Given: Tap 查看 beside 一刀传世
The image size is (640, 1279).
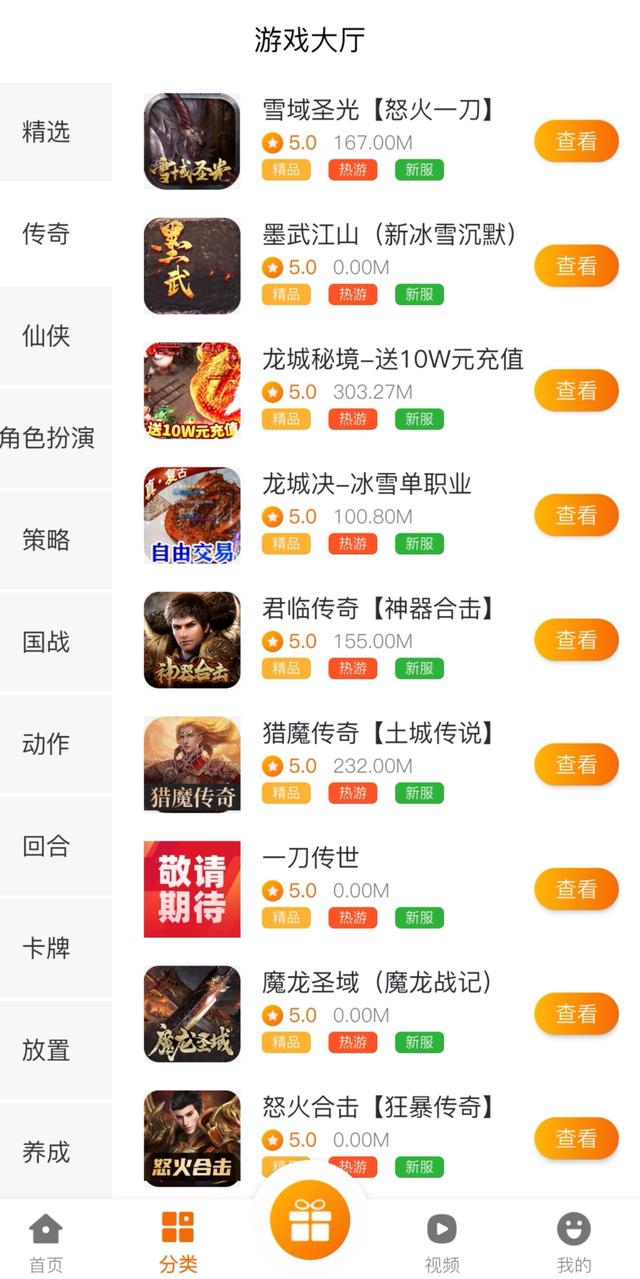Looking at the screenshot, I should pos(576,889).
